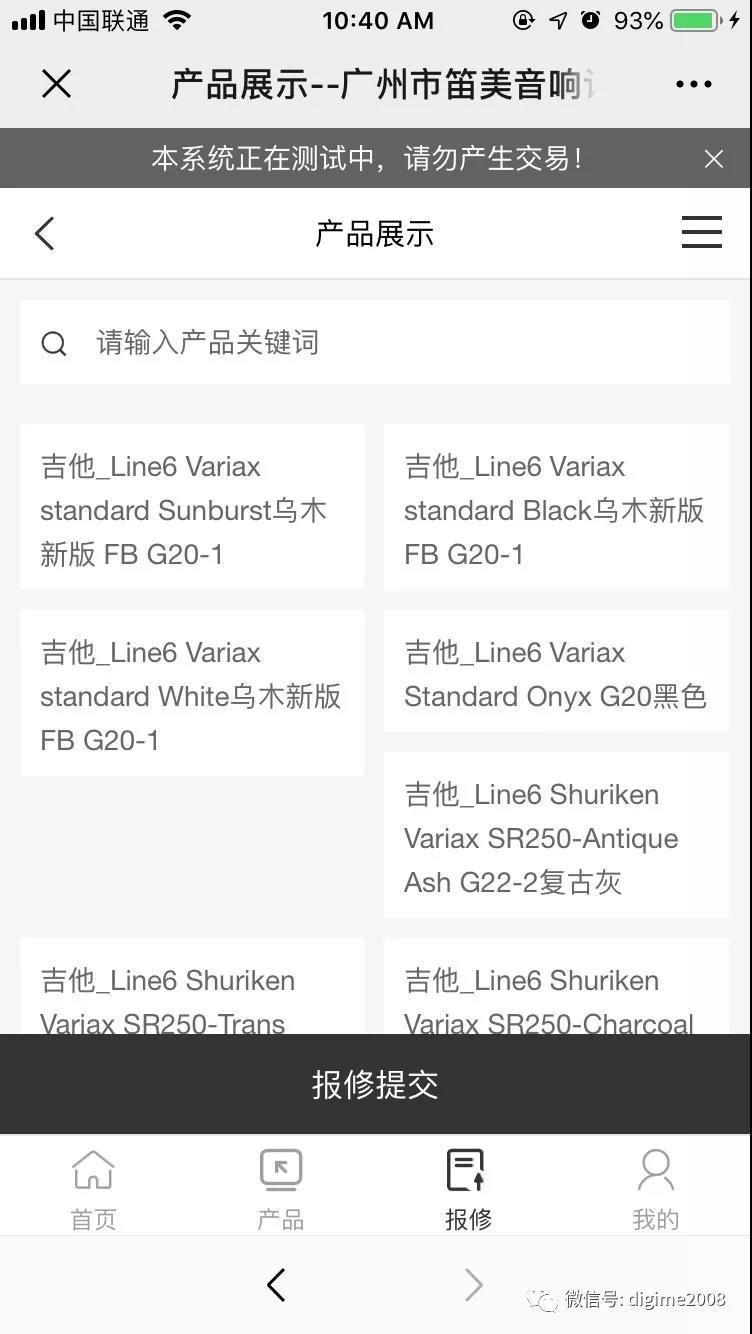Open Shuriken Variax SR250-Trans product card
This screenshot has width=752, height=1334.
(x=192, y=986)
